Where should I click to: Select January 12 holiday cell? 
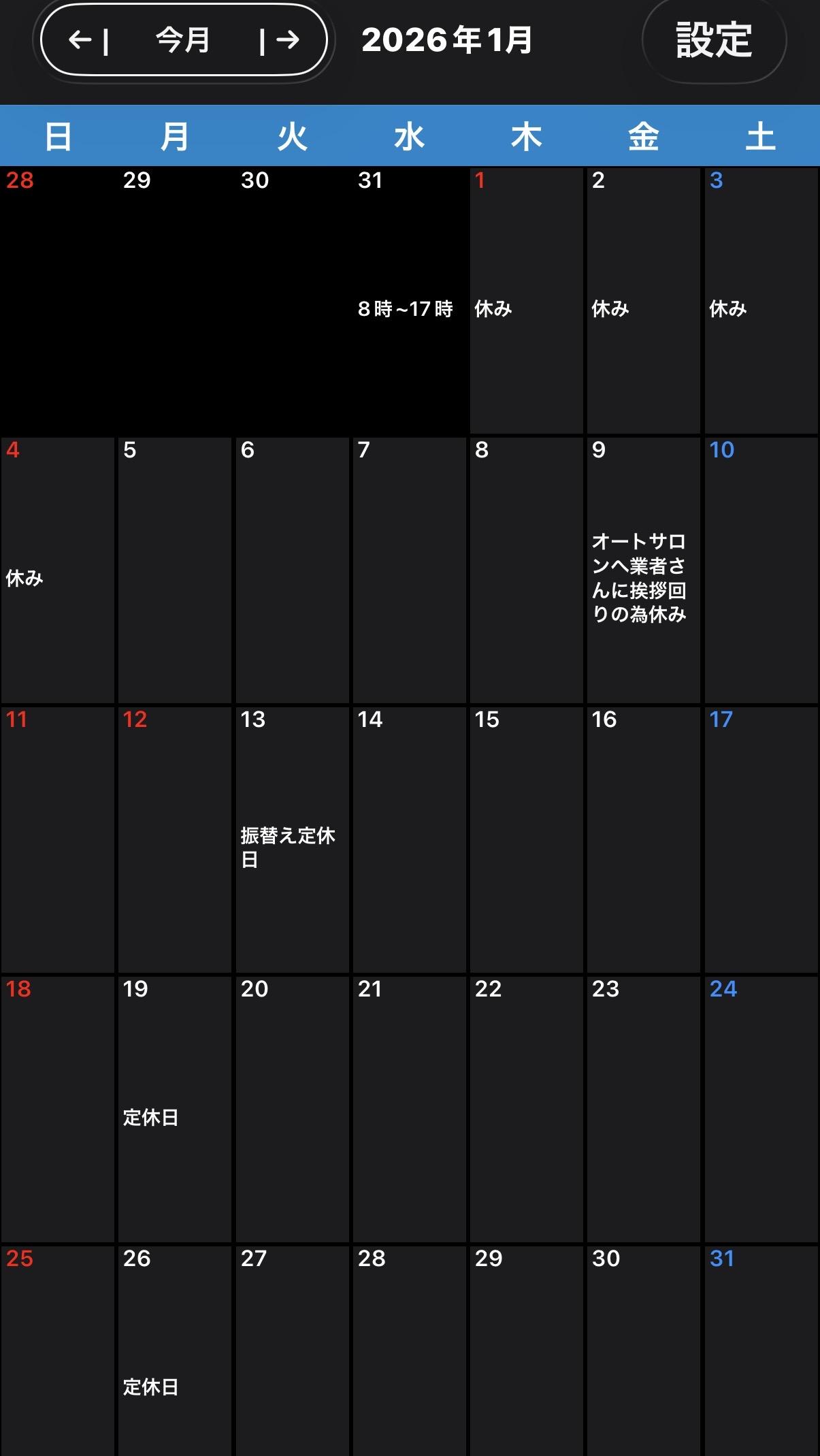(x=175, y=839)
